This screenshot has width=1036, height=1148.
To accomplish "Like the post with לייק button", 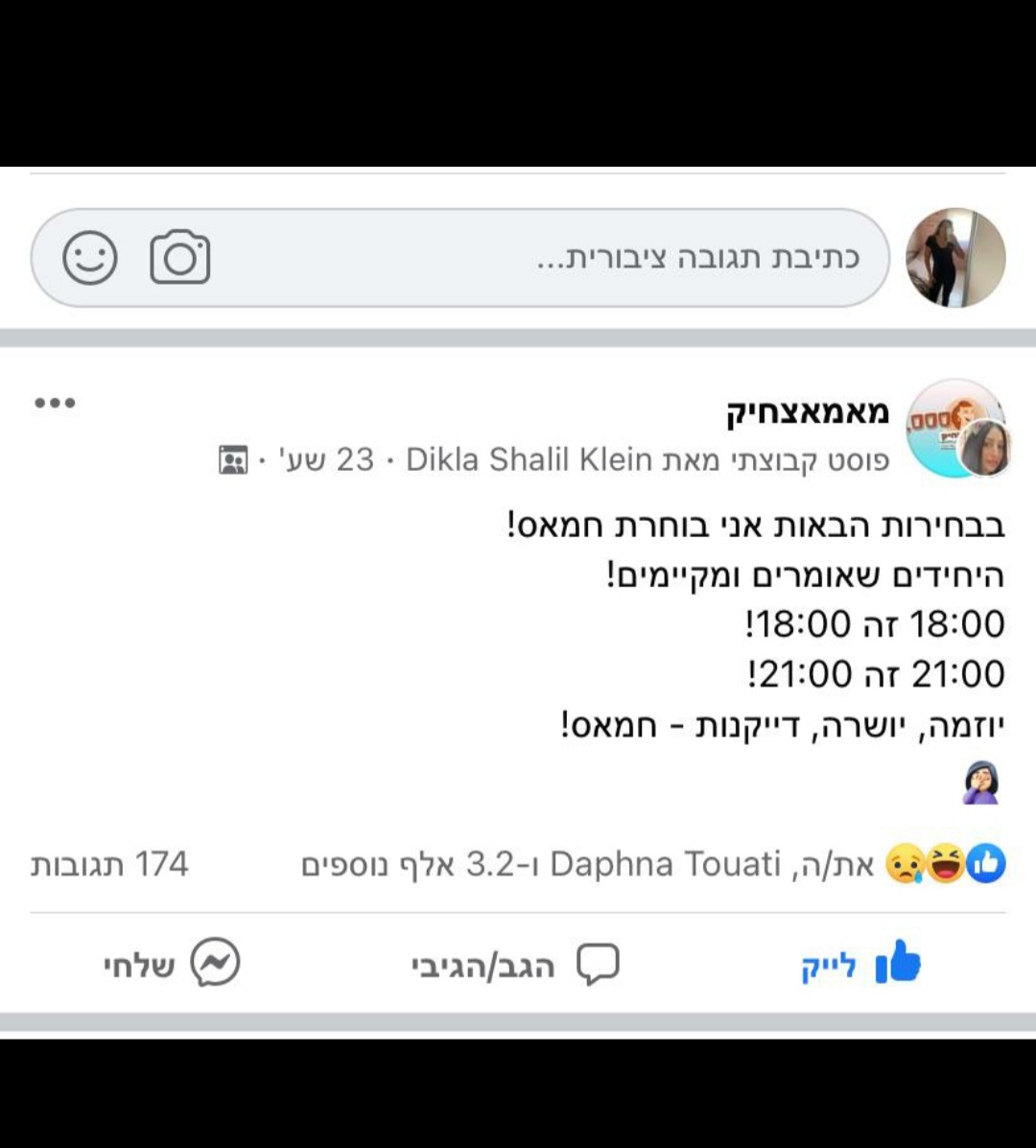I will 860,965.
